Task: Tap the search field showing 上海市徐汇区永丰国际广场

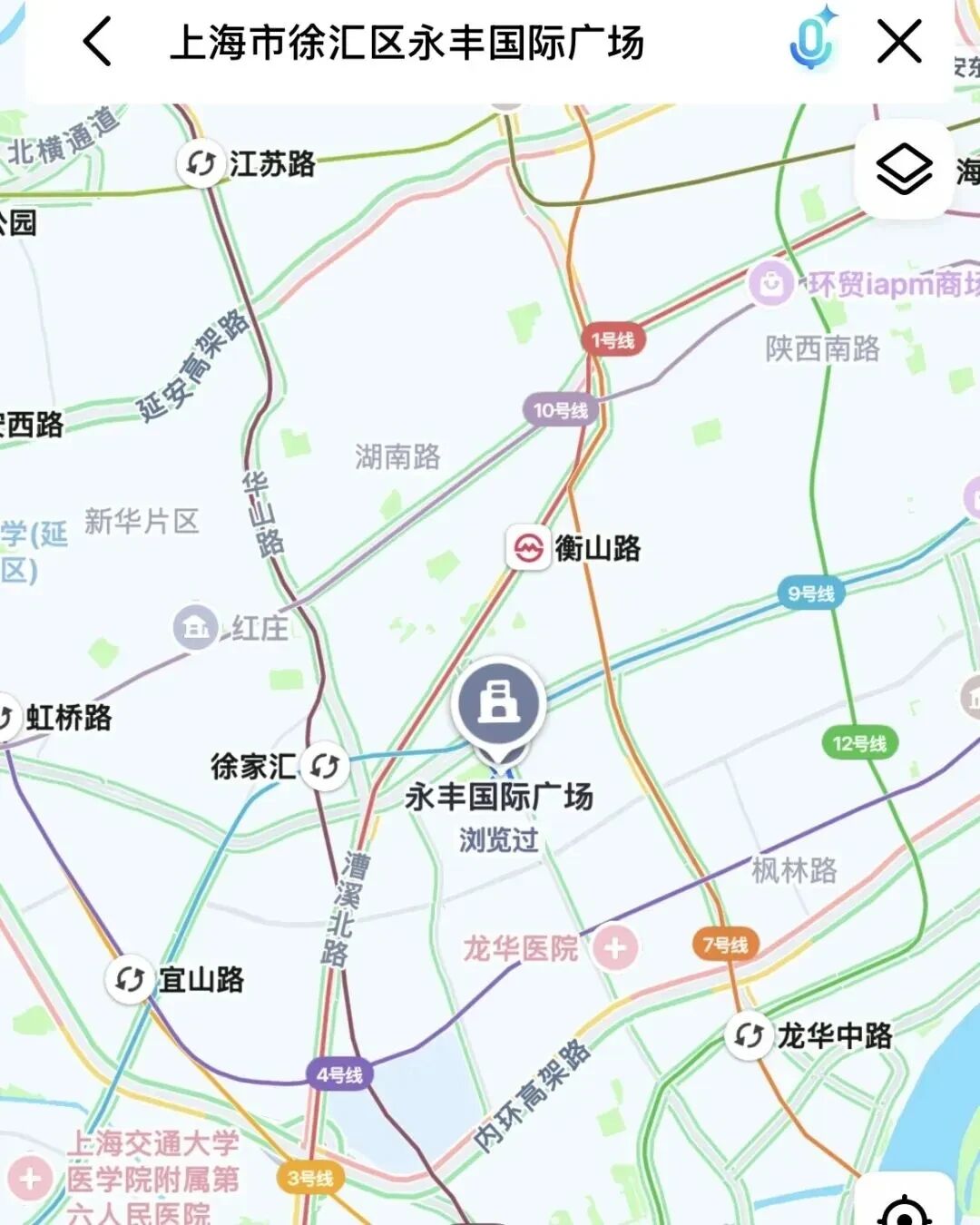Action: point(408,43)
